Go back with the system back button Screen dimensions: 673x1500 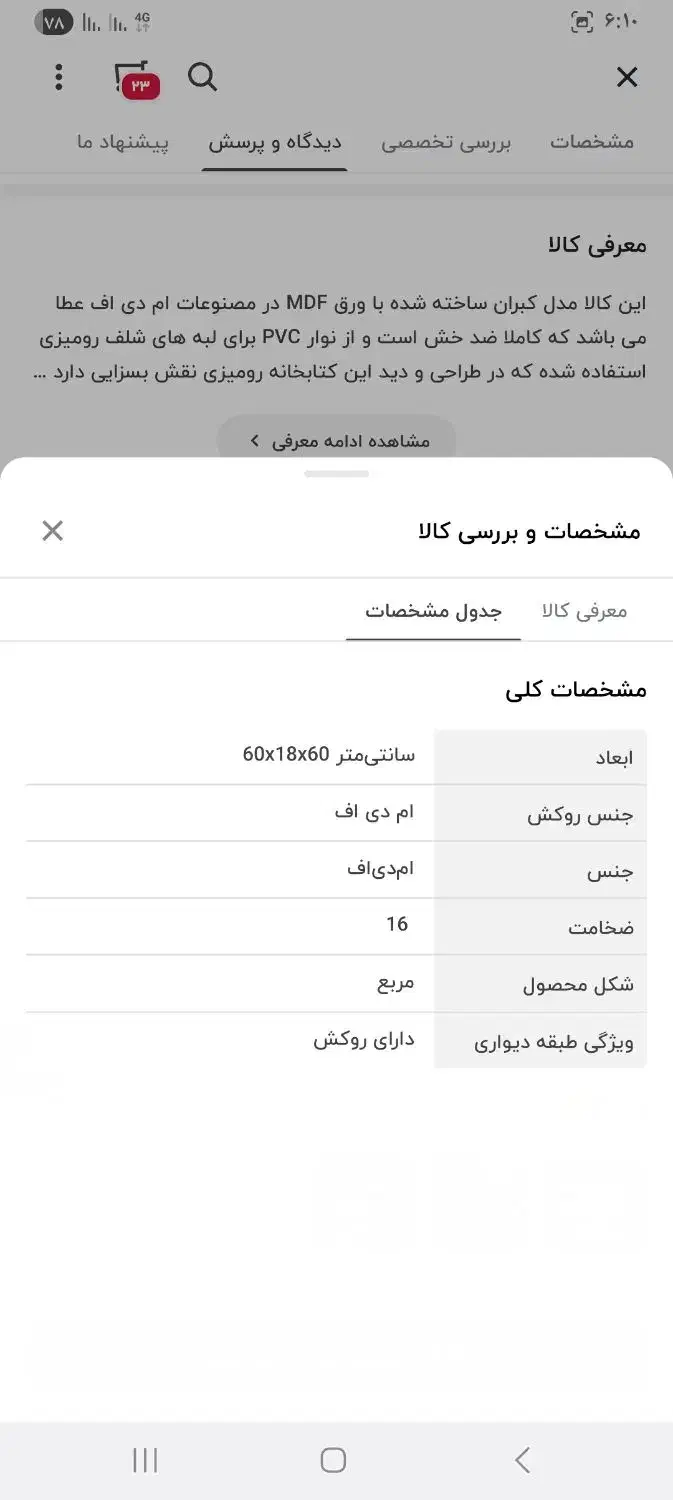[x=522, y=1459]
